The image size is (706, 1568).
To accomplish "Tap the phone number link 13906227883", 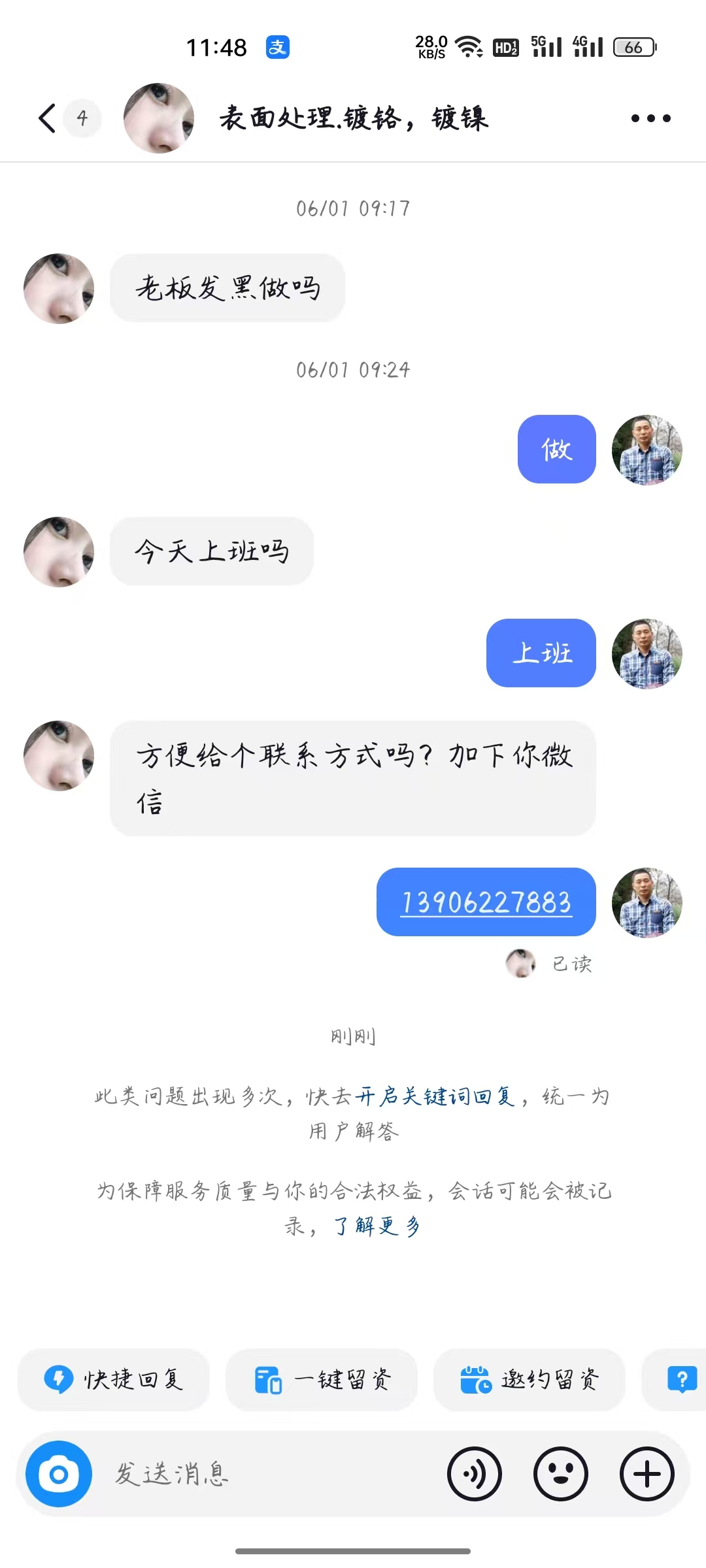I will (x=486, y=902).
